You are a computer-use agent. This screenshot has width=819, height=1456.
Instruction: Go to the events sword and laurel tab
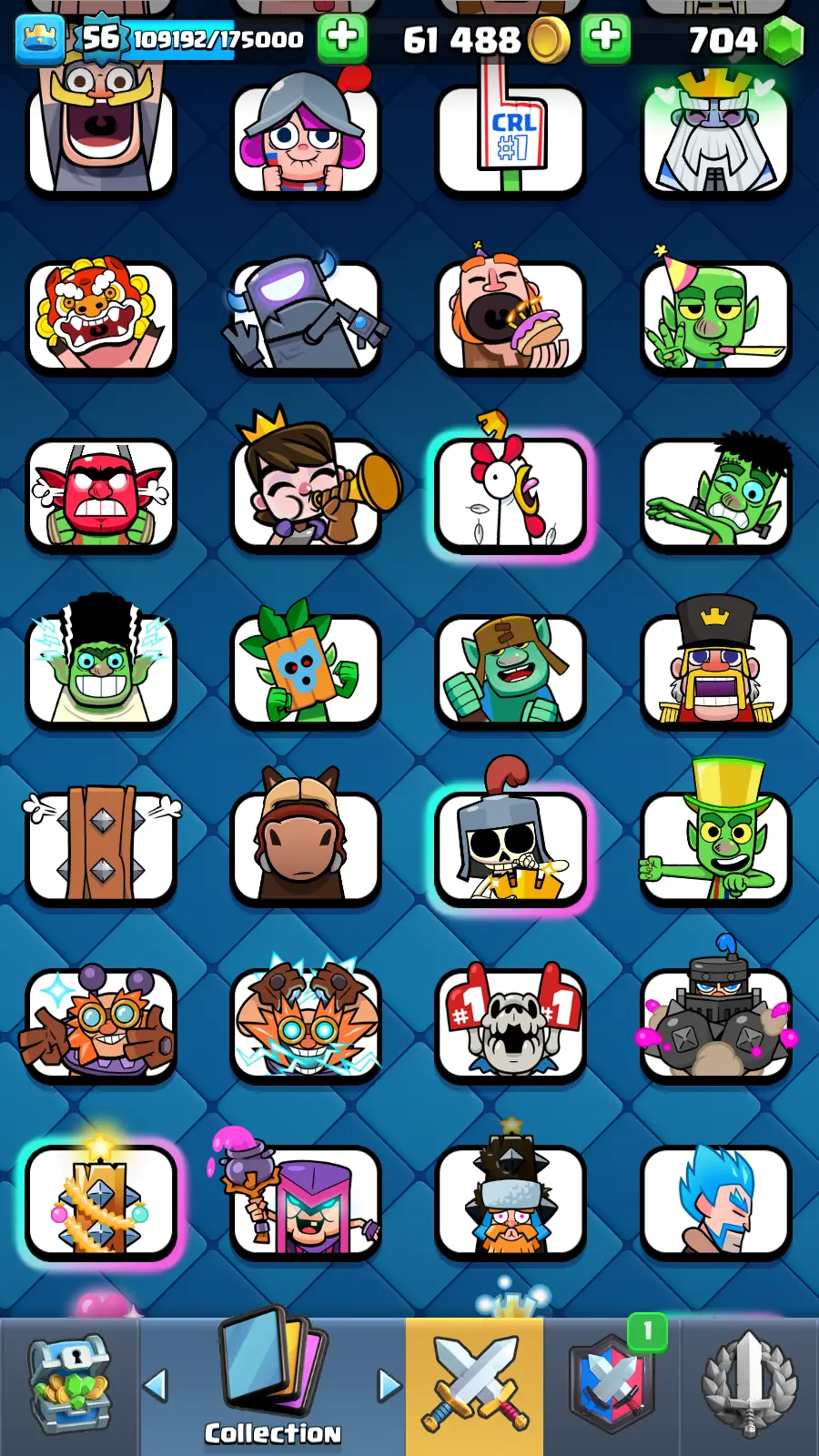(x=749, y=1385)
